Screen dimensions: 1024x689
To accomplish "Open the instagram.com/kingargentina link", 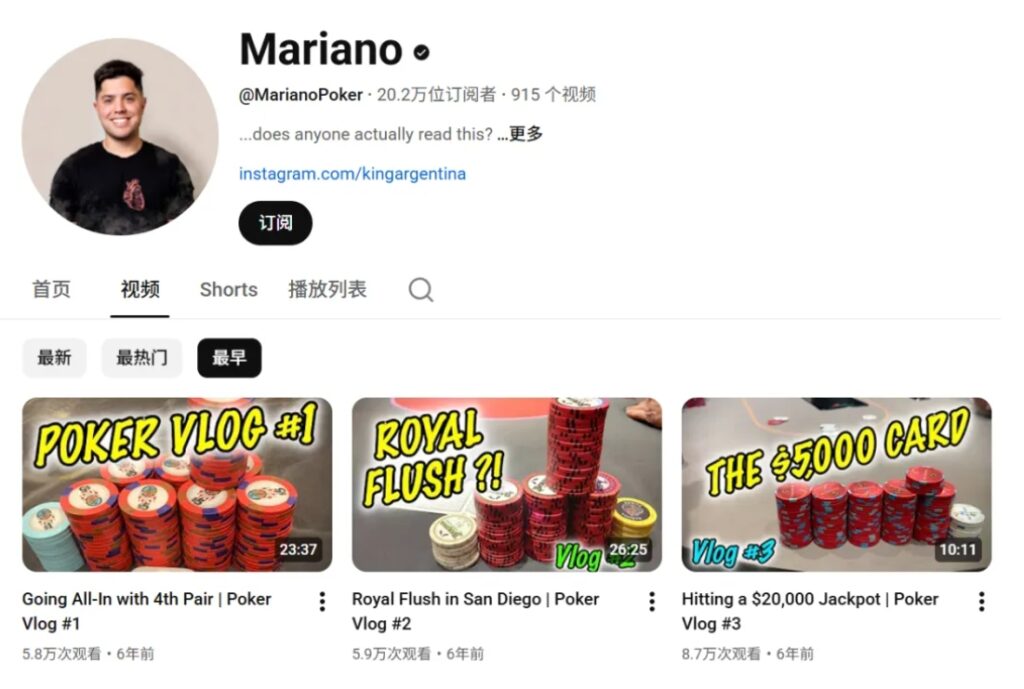I will [x=352, y=174].
